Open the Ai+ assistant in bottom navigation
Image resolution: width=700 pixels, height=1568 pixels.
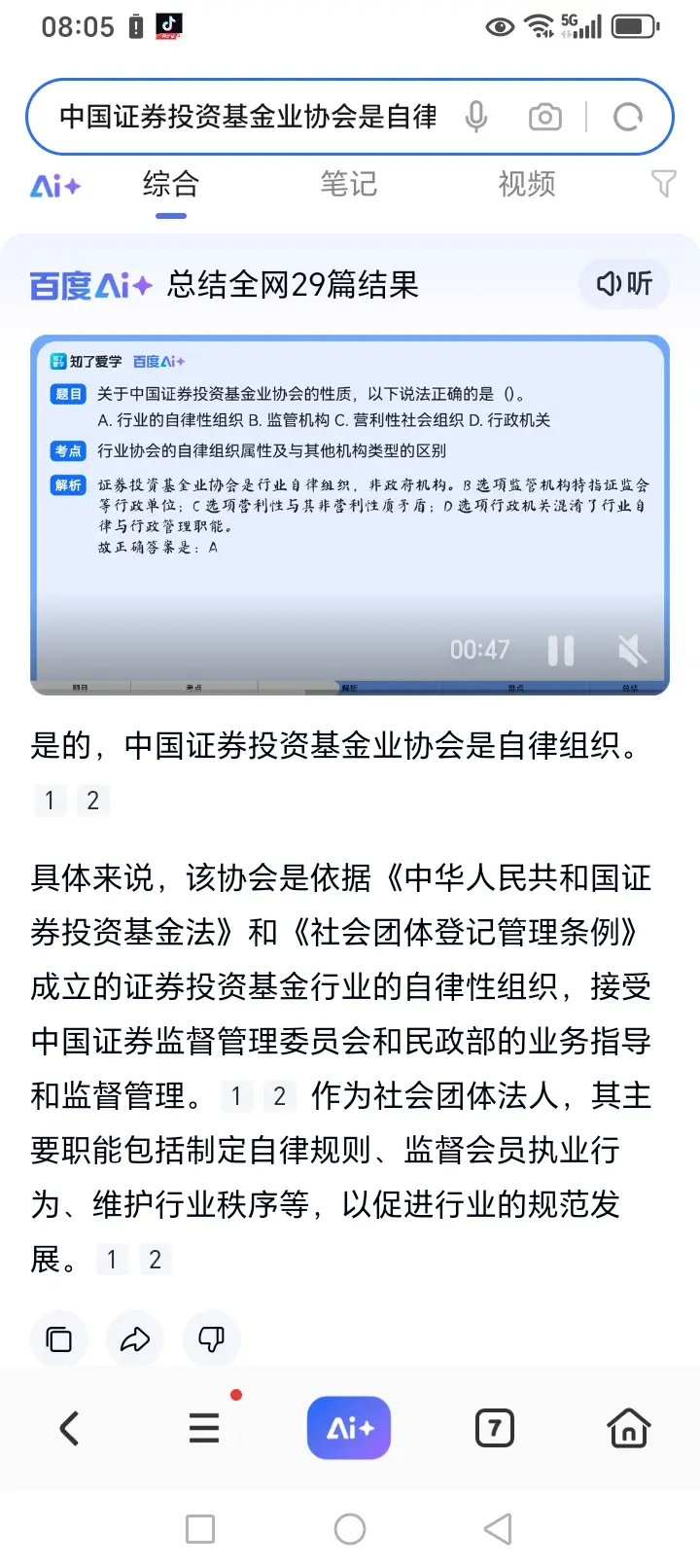349,1427
